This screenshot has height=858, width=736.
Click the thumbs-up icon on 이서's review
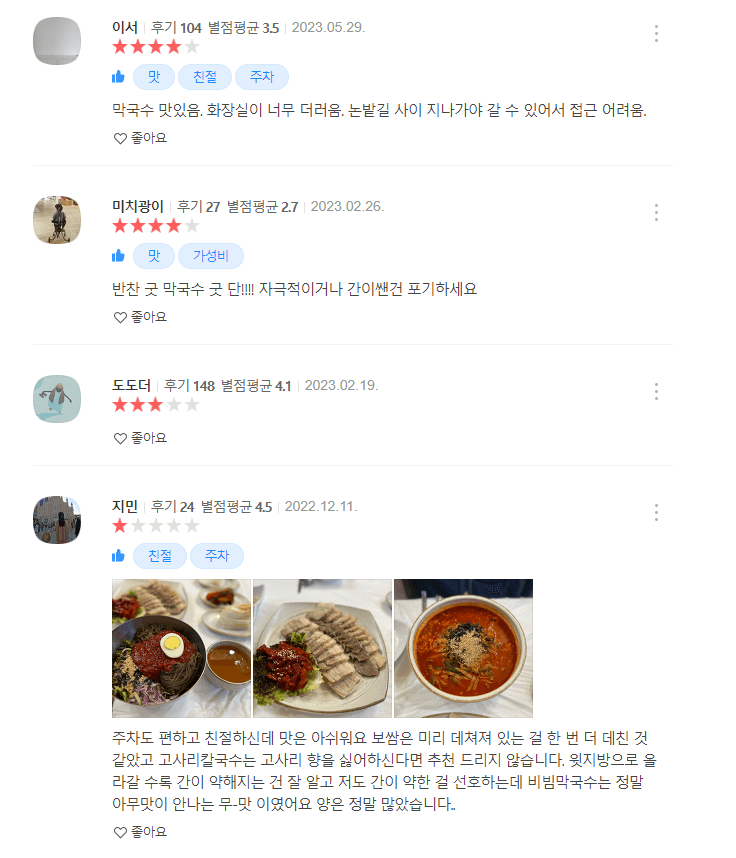pos(118,76)
